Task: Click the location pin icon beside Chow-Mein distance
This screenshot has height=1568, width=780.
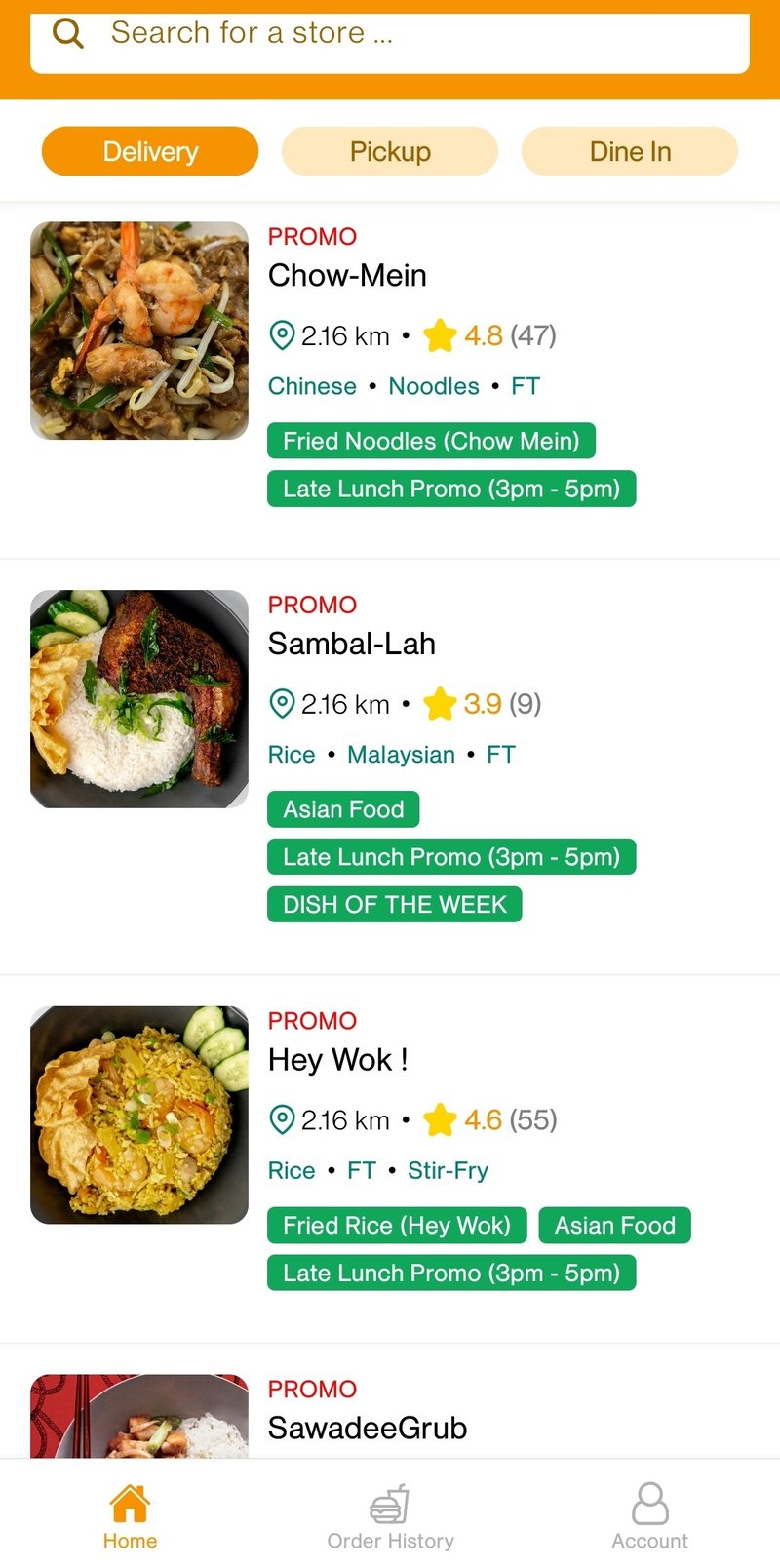Action: [282, 334]
